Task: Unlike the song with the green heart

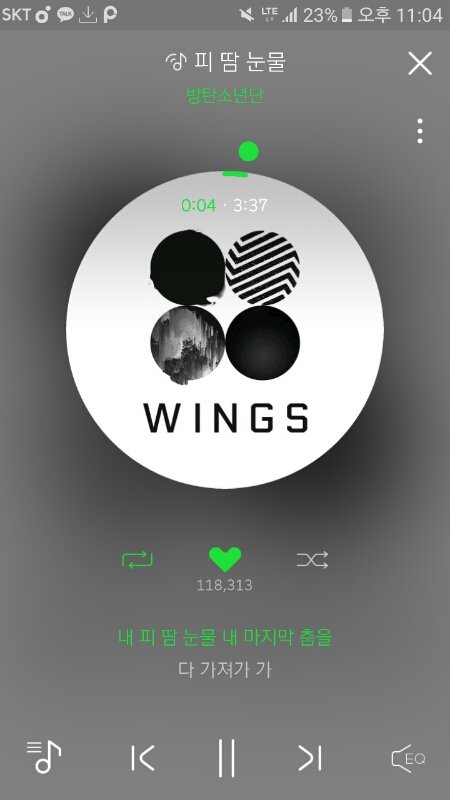Action: tap(225, 559)
